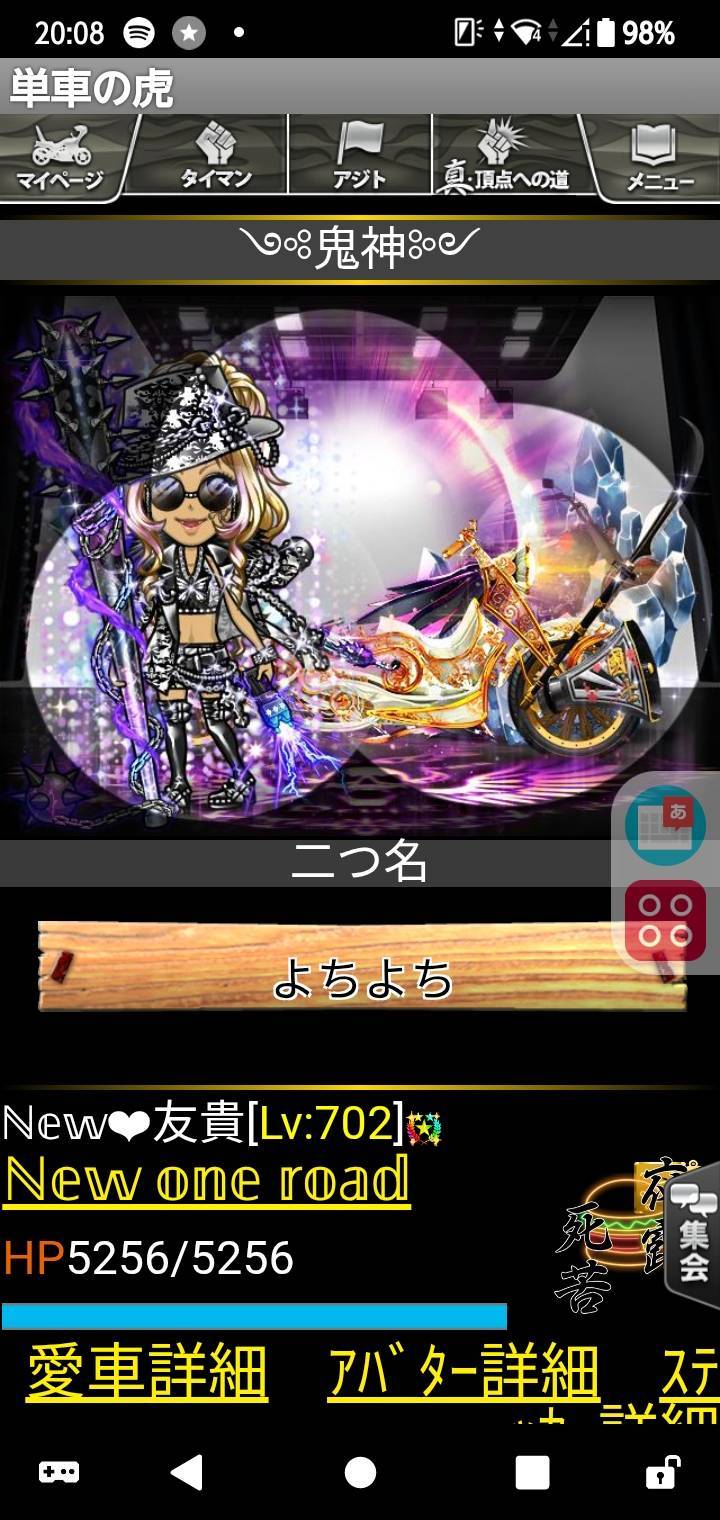Tap the floating keyboard input icon
Viewport: 720px width, 1520px height.
coord(665,824)
